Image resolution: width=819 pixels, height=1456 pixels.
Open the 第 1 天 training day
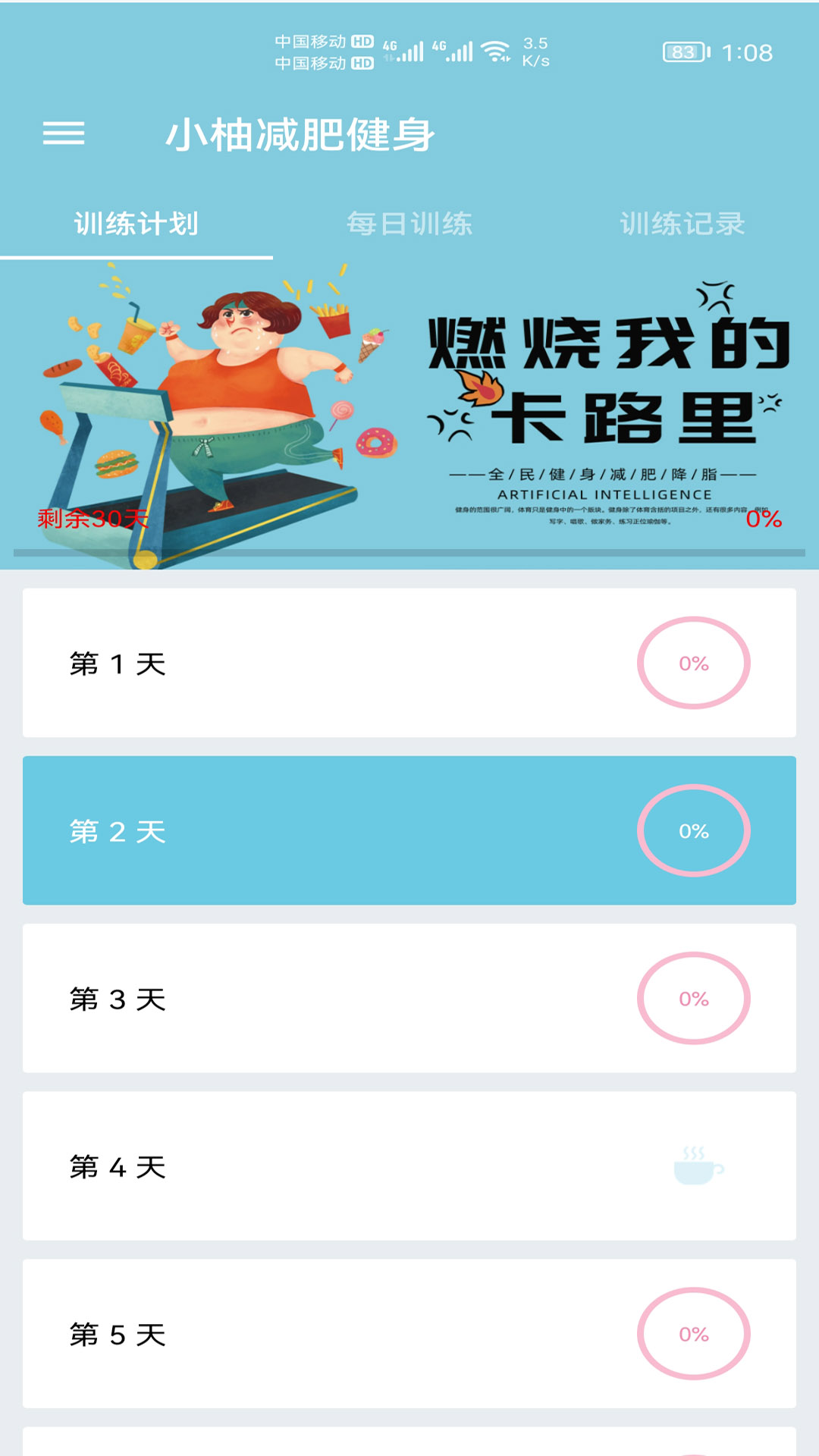click(x=409, y=664)
